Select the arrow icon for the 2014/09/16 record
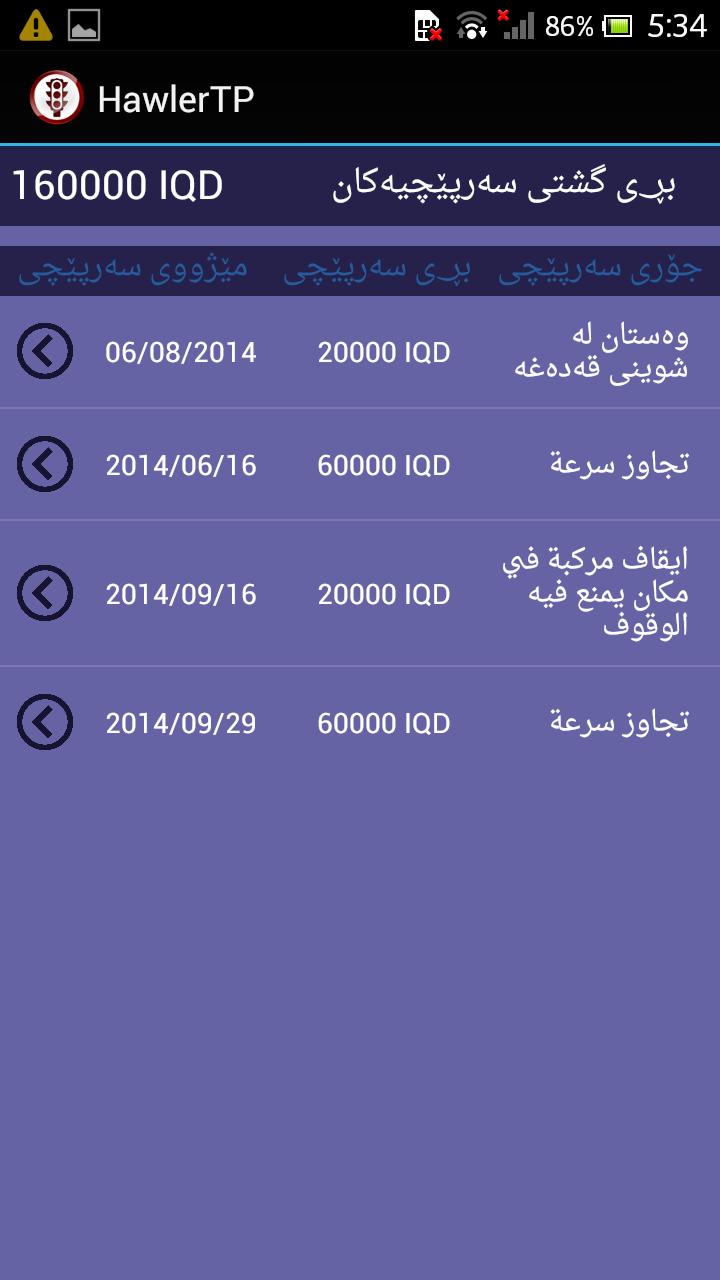This screenshot has width=720, height=1280. pyautogui.click(x=45, y=593)
